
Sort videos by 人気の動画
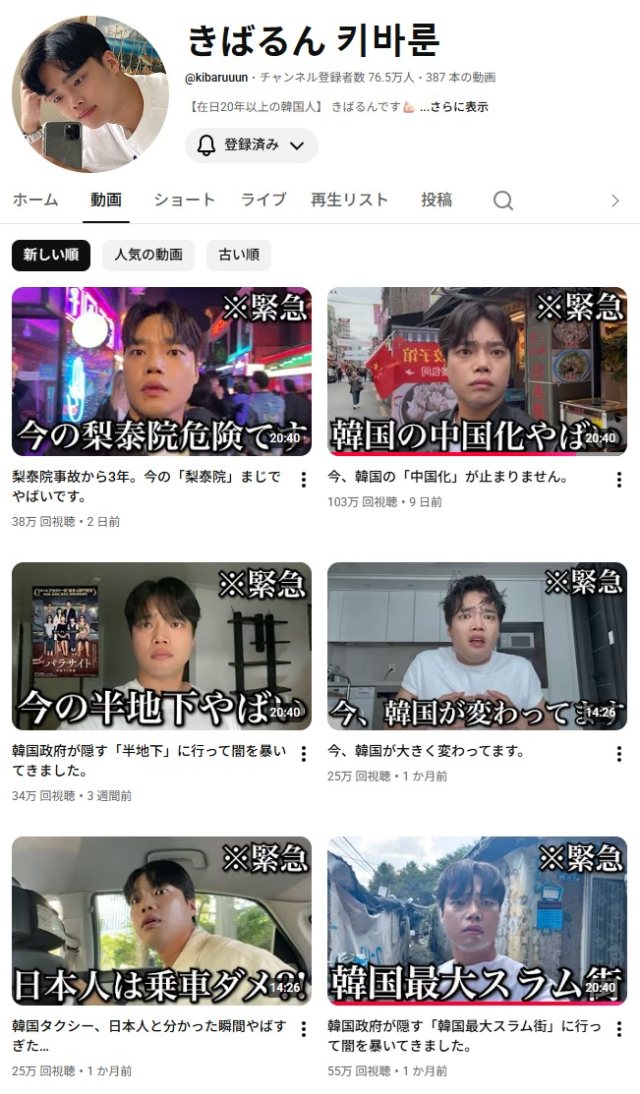[148, 255]
